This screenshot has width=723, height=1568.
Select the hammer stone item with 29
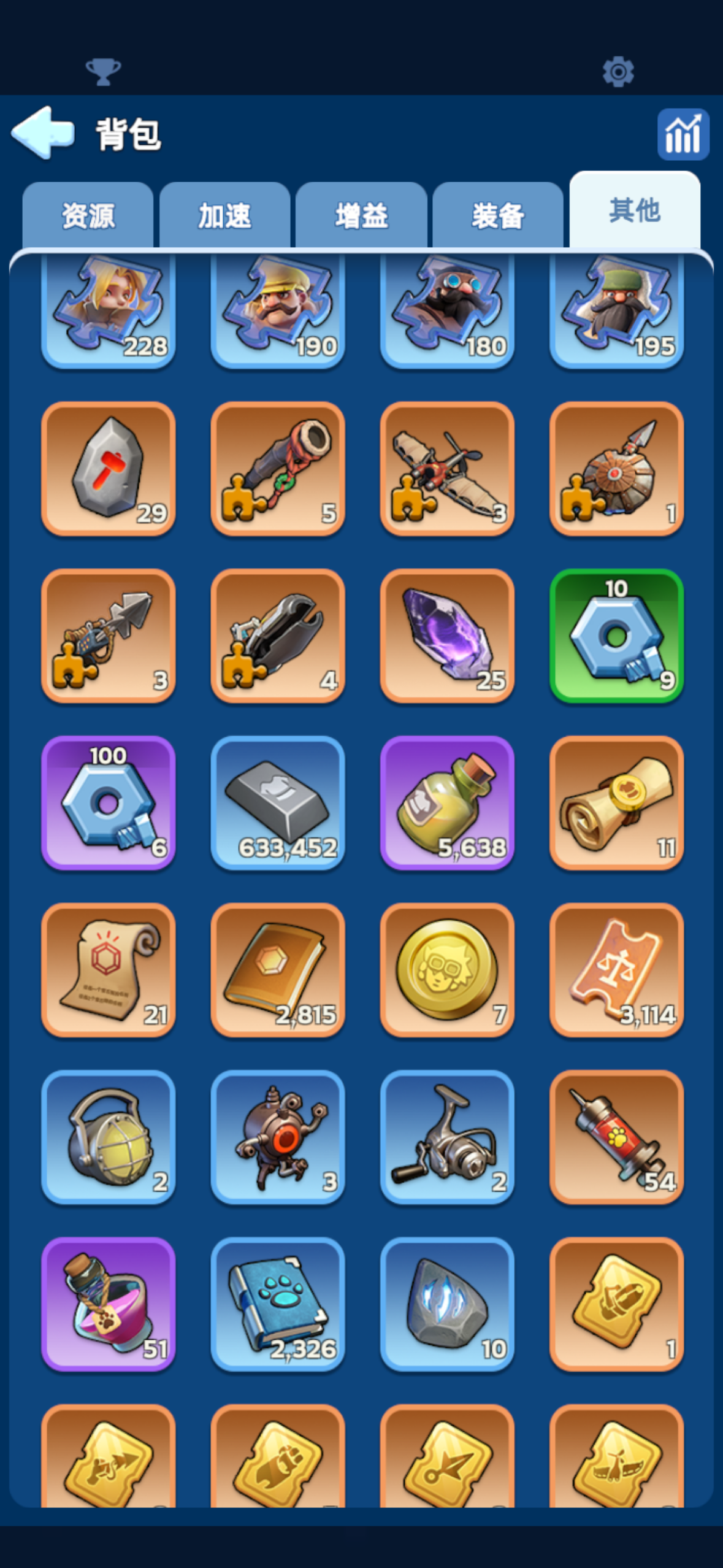[109, 469]
